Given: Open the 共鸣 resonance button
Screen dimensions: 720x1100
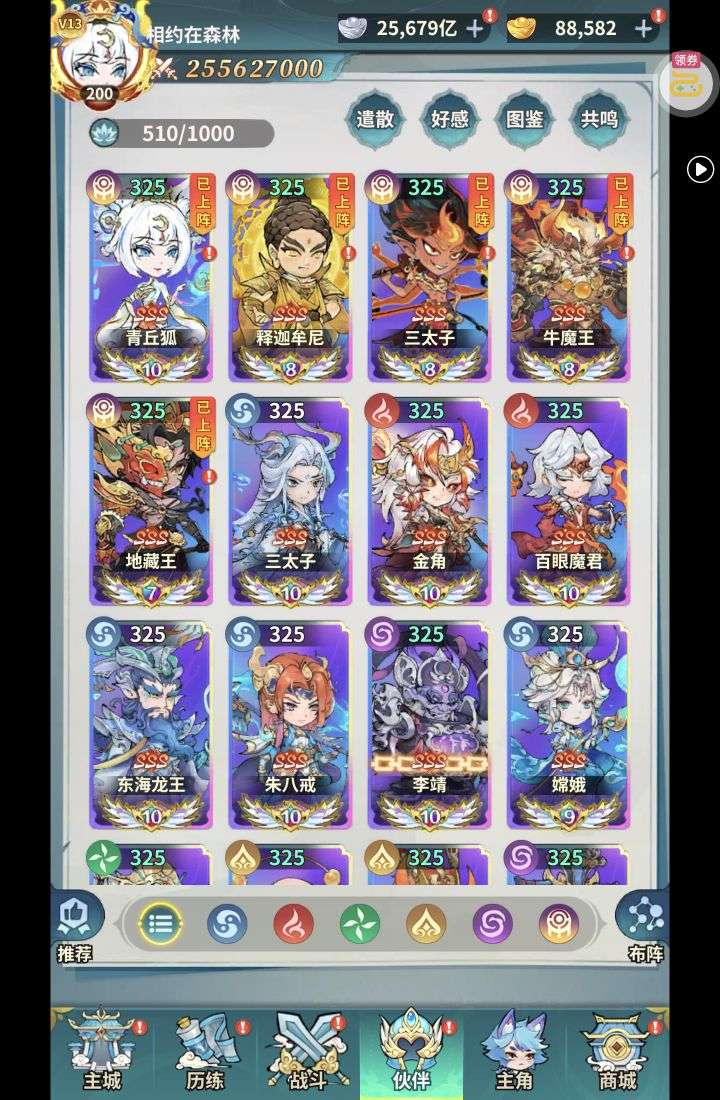Looking at the screenshot, I should [600, 120].
